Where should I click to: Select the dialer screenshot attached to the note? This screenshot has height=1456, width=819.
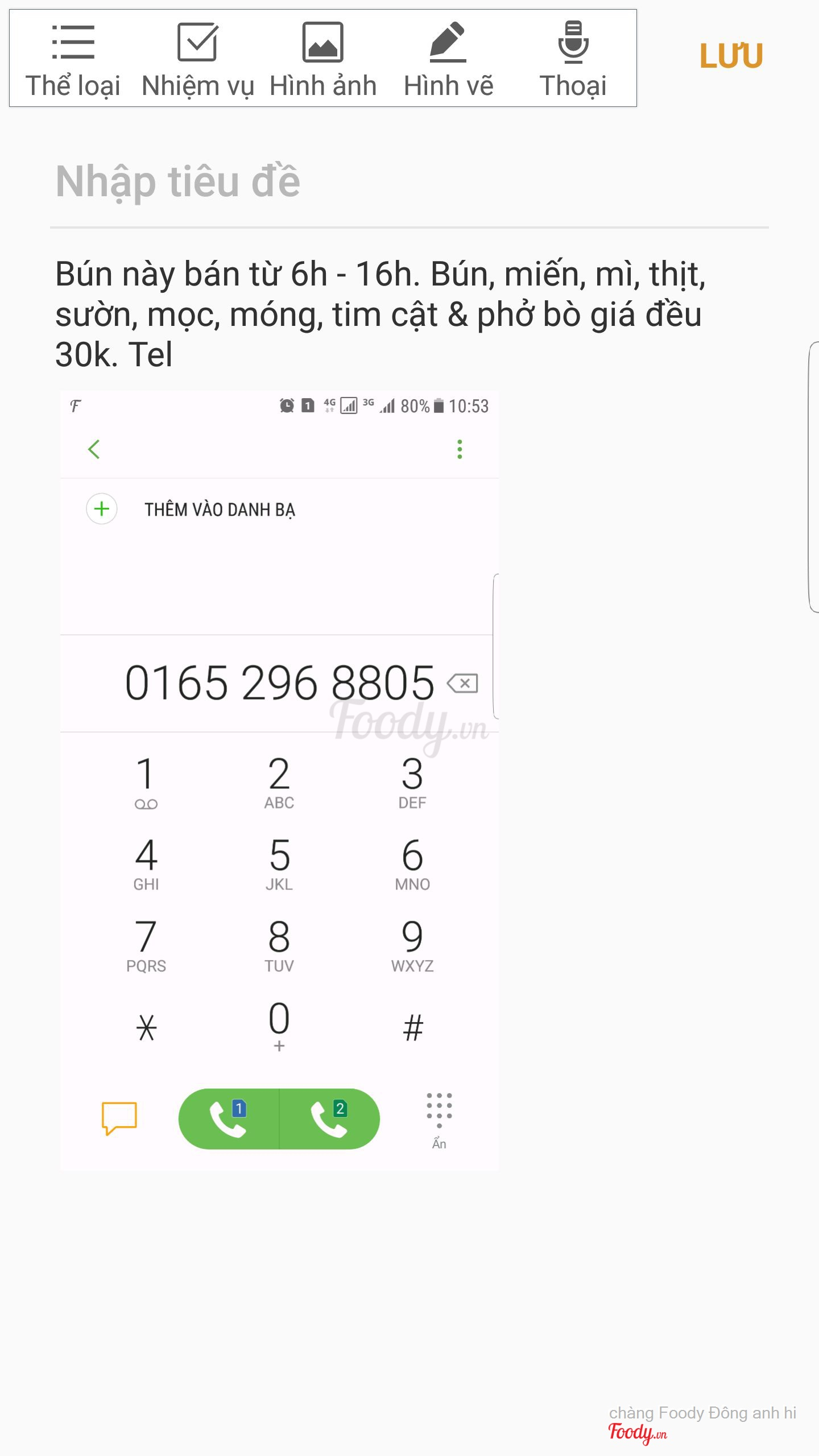tap(279, 779)
